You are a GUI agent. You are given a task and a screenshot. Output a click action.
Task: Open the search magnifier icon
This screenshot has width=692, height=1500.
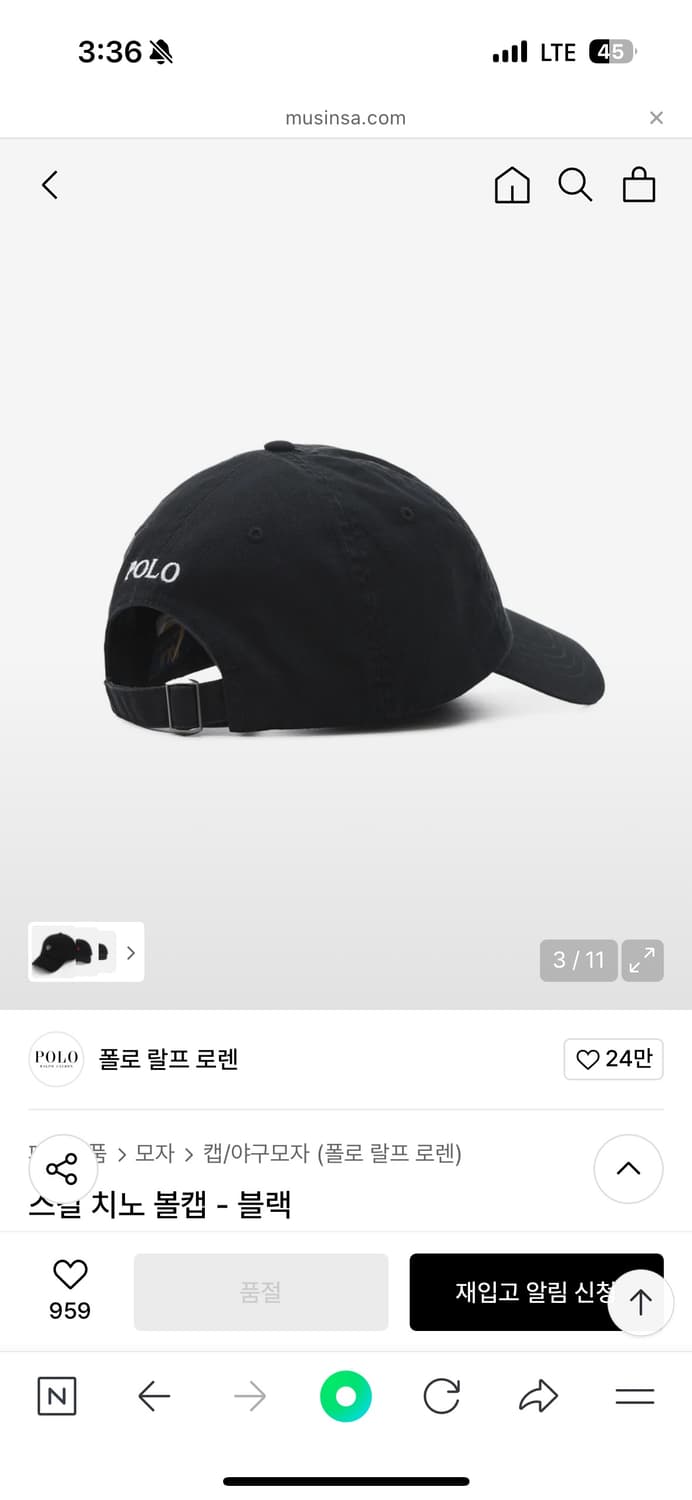pos(575,185)
